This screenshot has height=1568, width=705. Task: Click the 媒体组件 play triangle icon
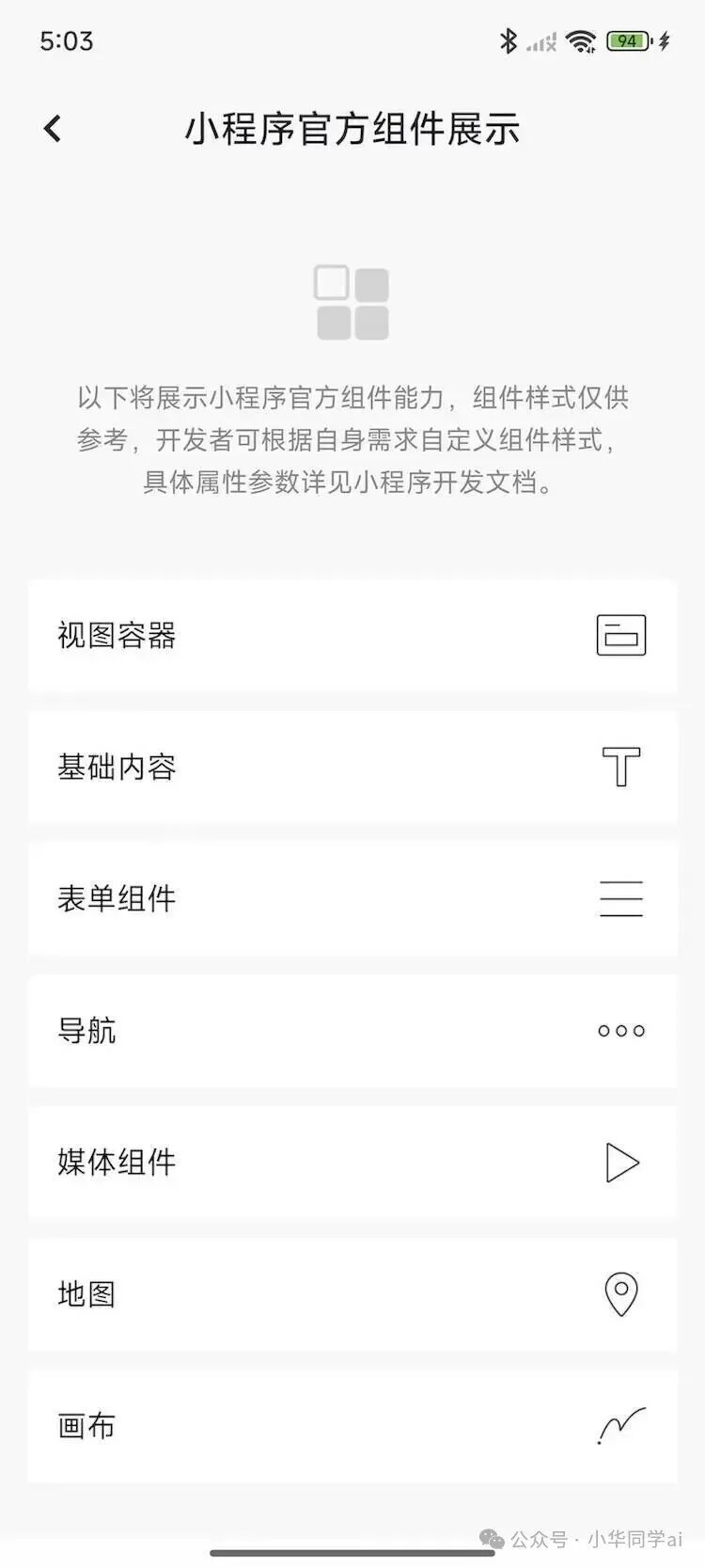[620, 1162]
